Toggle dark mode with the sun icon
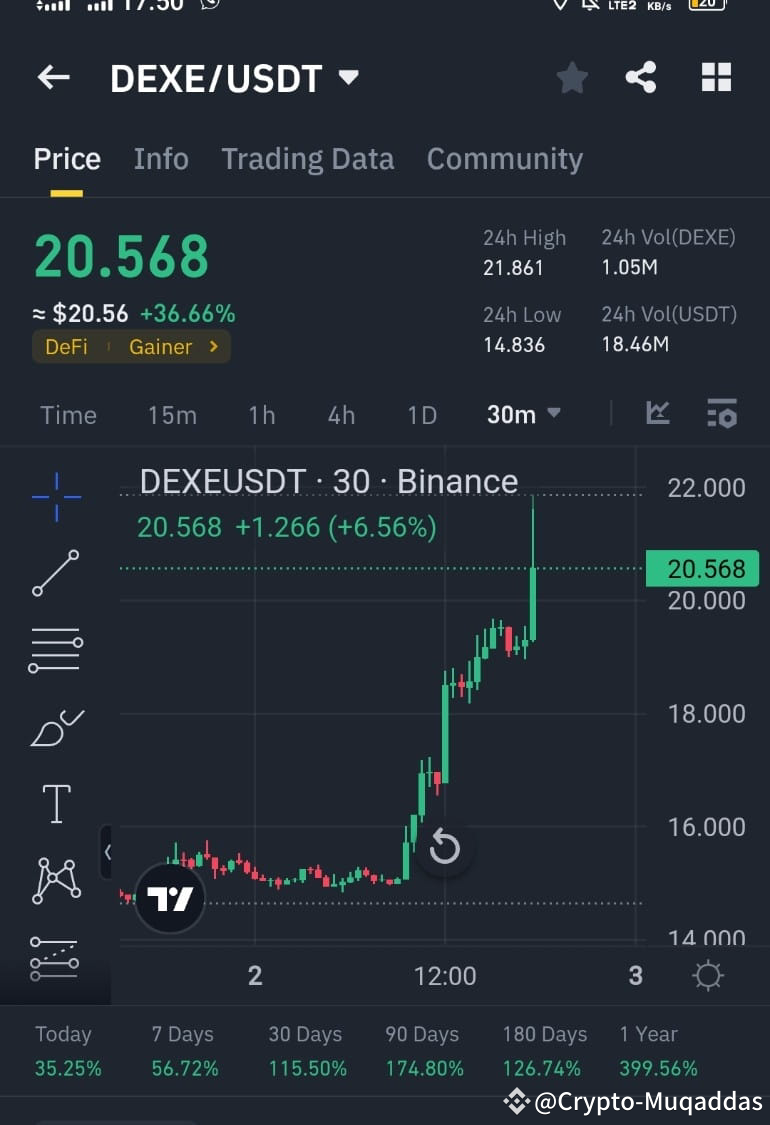Screen dimensions: 770x1125 (x=708, y=975)
